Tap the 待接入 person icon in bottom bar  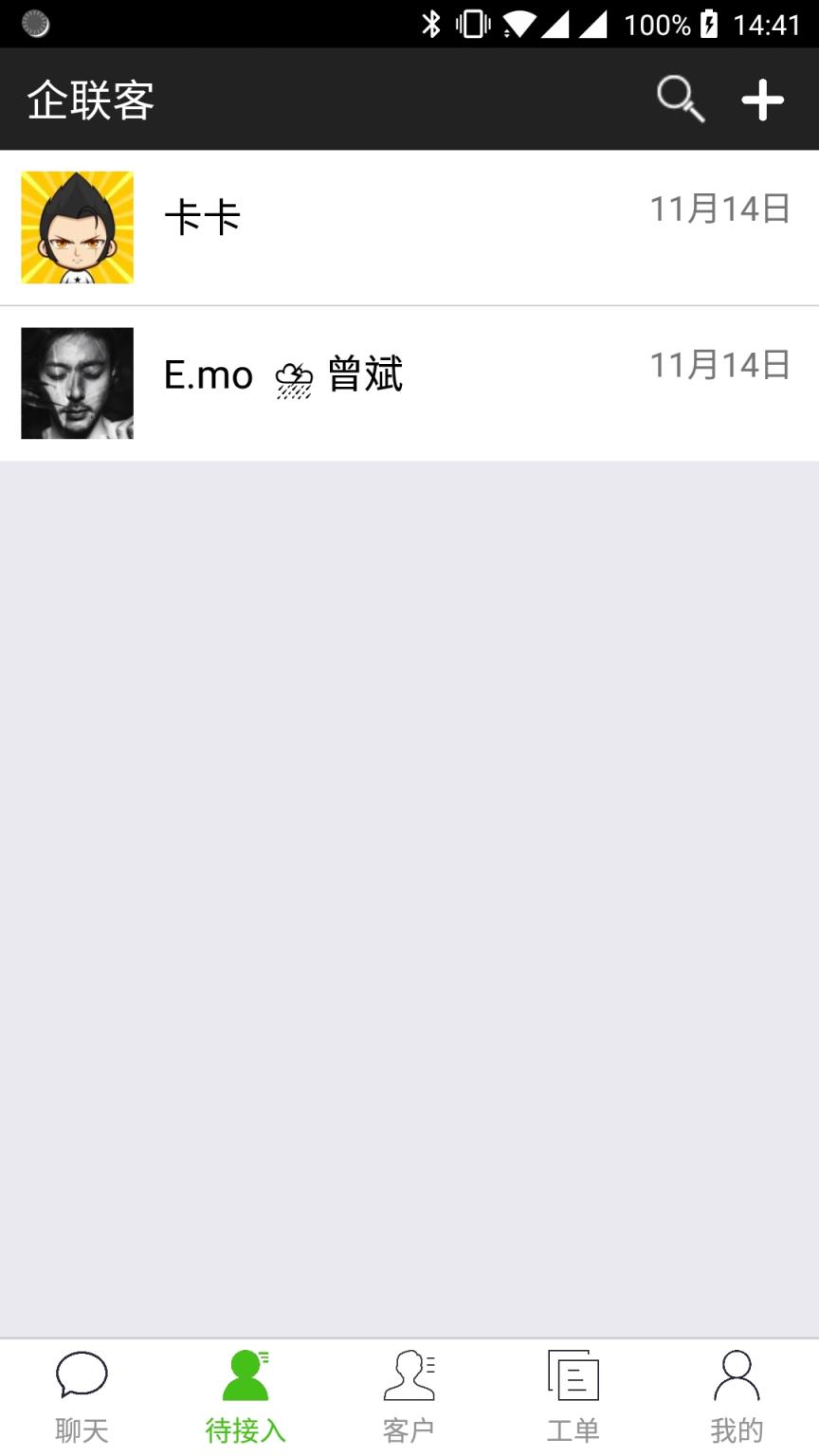click(x=246, y=1376)
